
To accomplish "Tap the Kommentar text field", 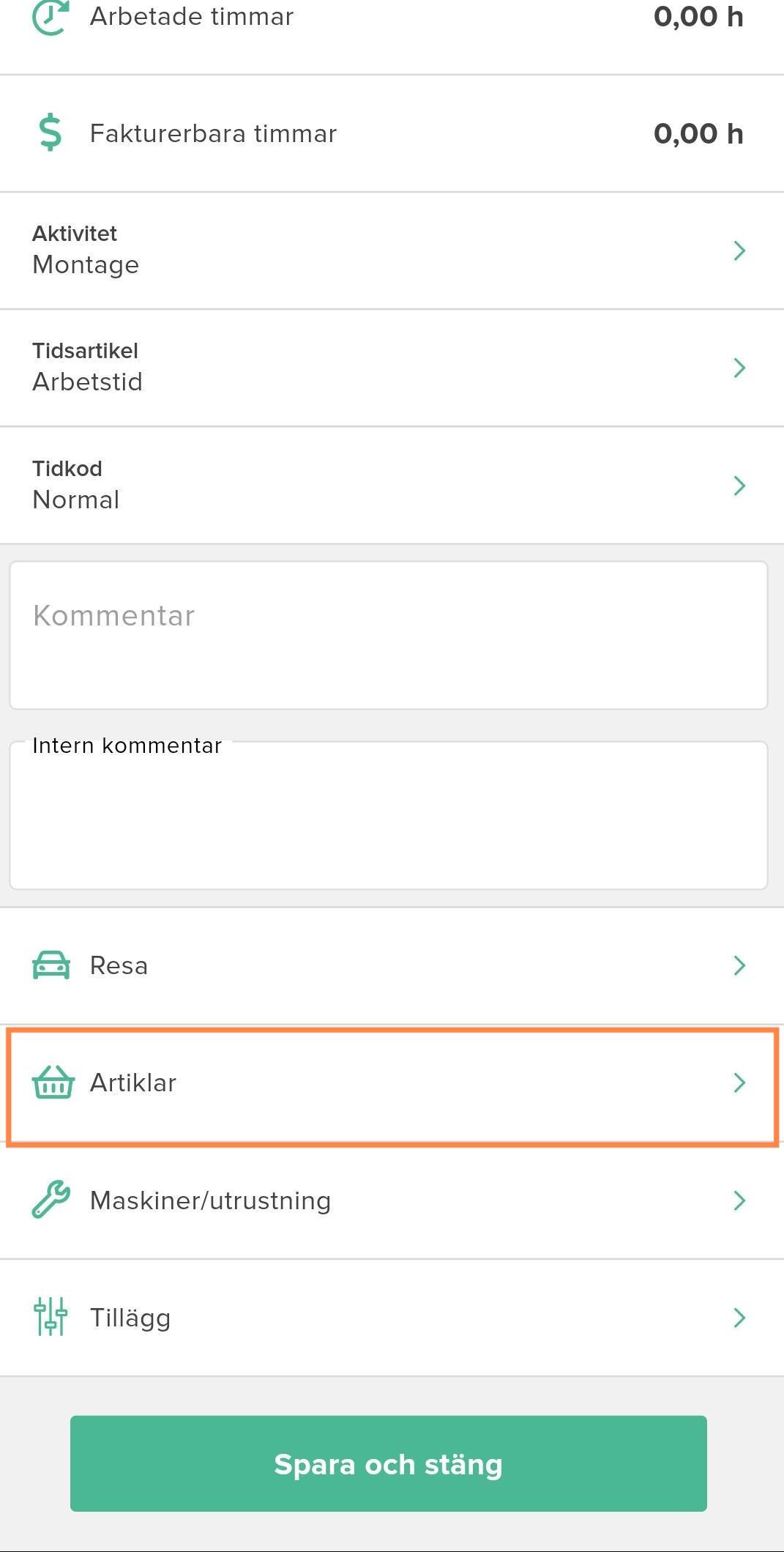I will point(389,635).
